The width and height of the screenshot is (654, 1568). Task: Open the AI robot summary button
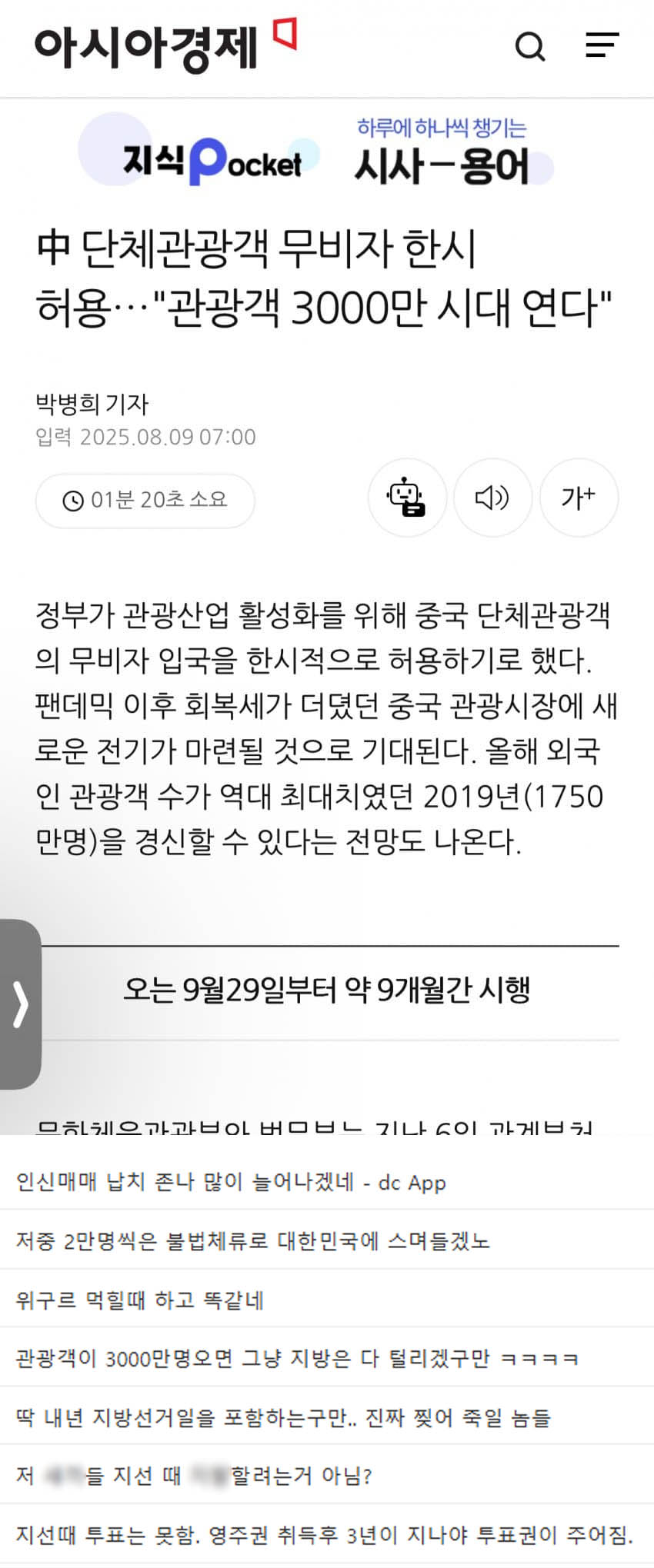(x=406, y=498)
